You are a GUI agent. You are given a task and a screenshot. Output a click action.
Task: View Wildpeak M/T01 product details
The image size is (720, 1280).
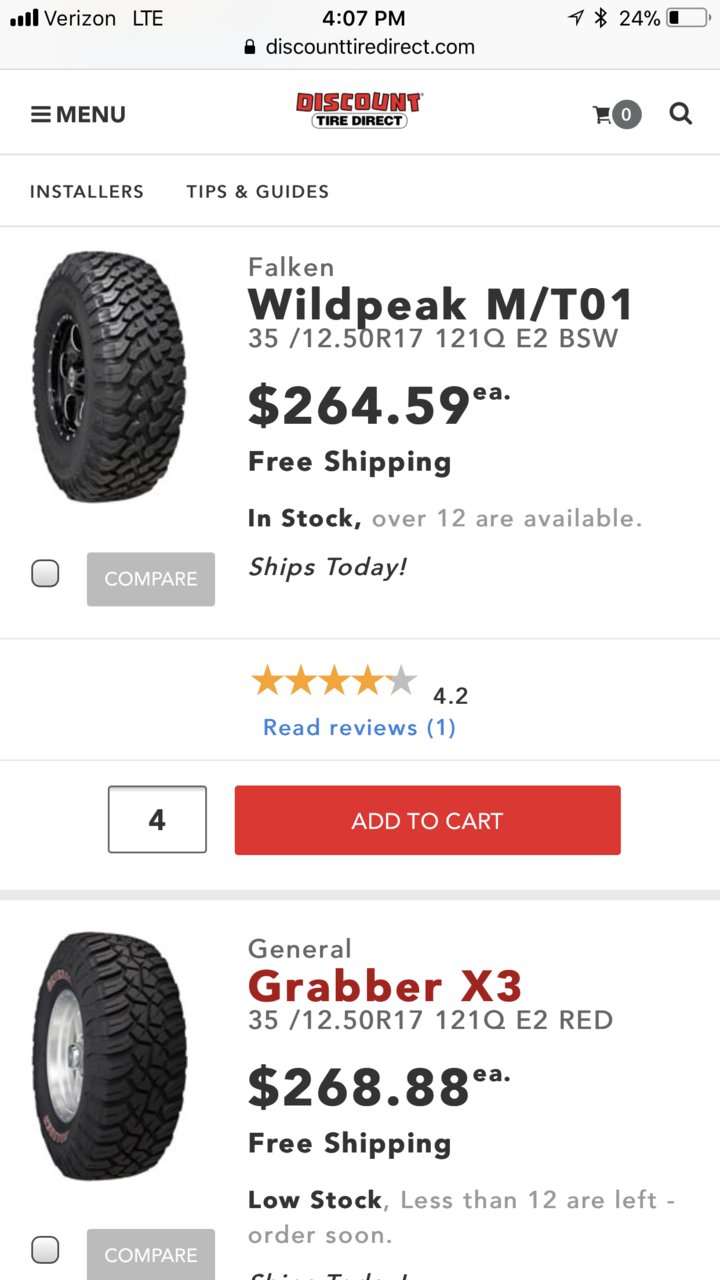pos(441,305)
